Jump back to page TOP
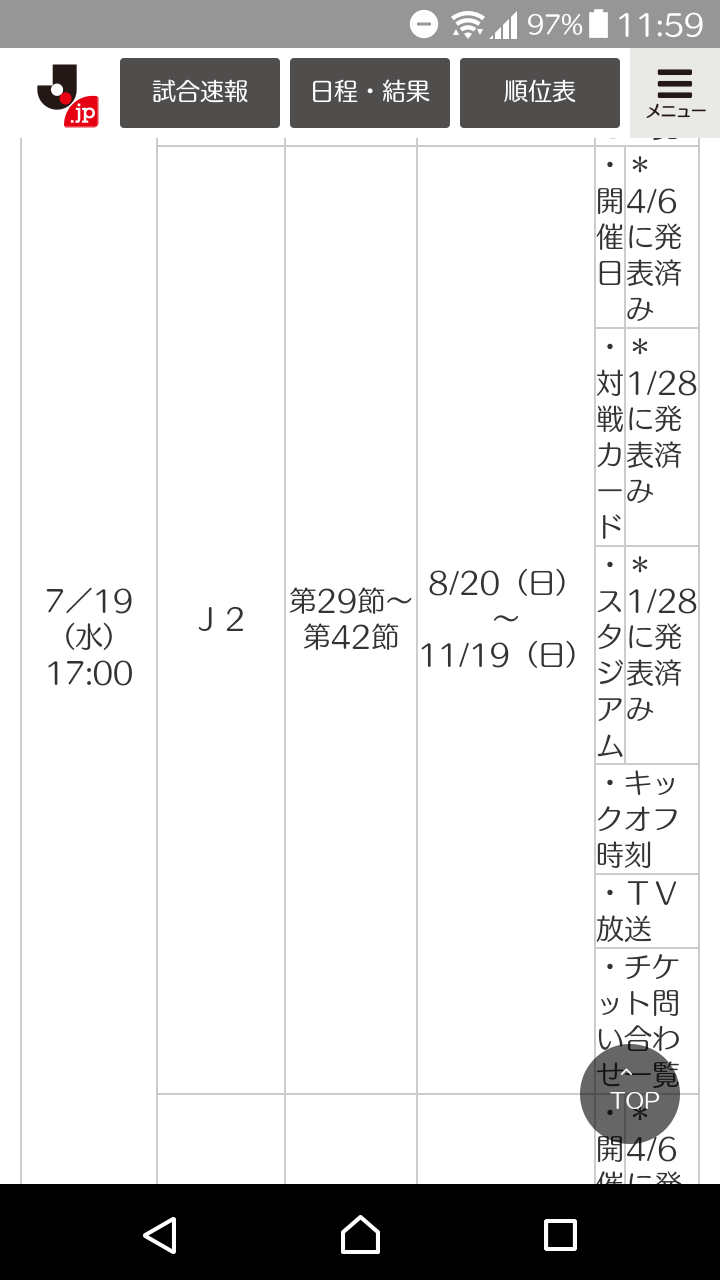 [630, 1094]
